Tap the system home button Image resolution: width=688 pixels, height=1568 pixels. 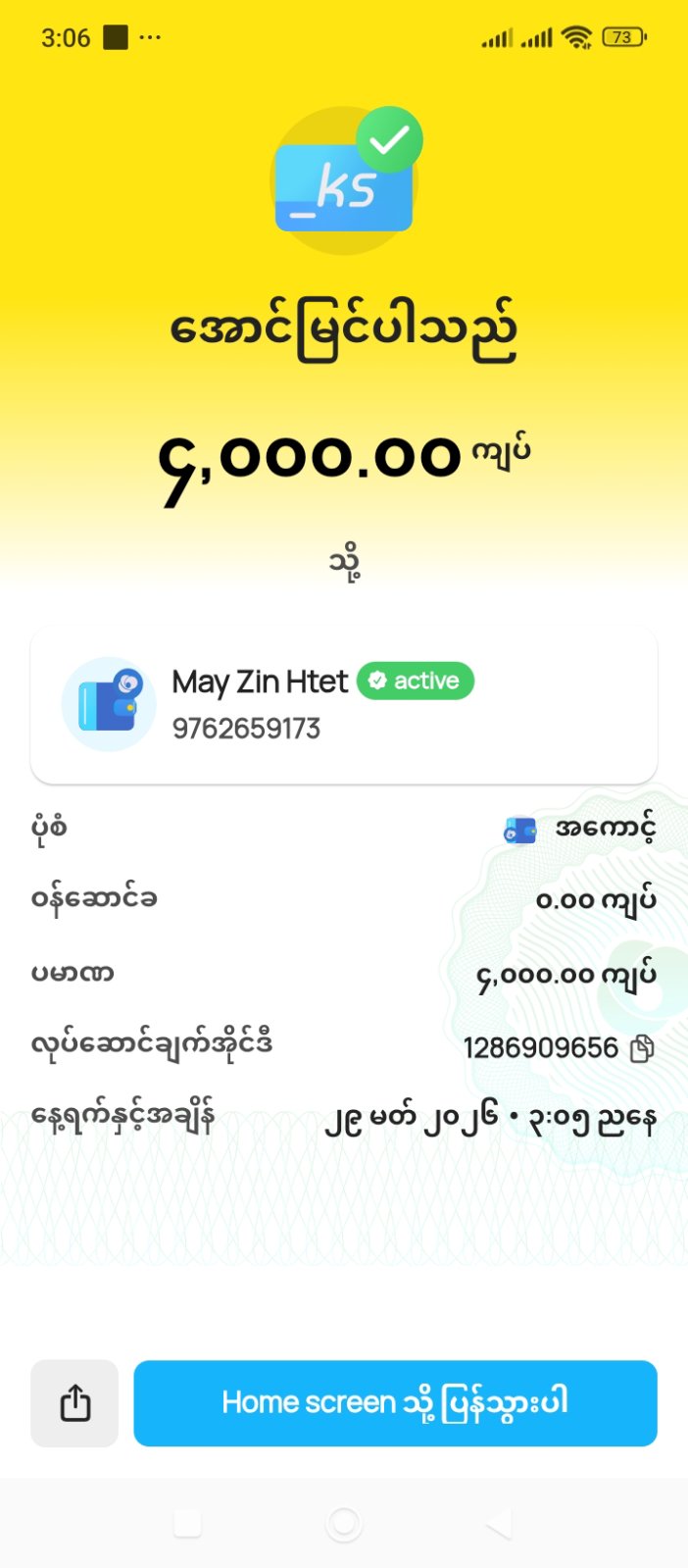tap(344, 1524)
